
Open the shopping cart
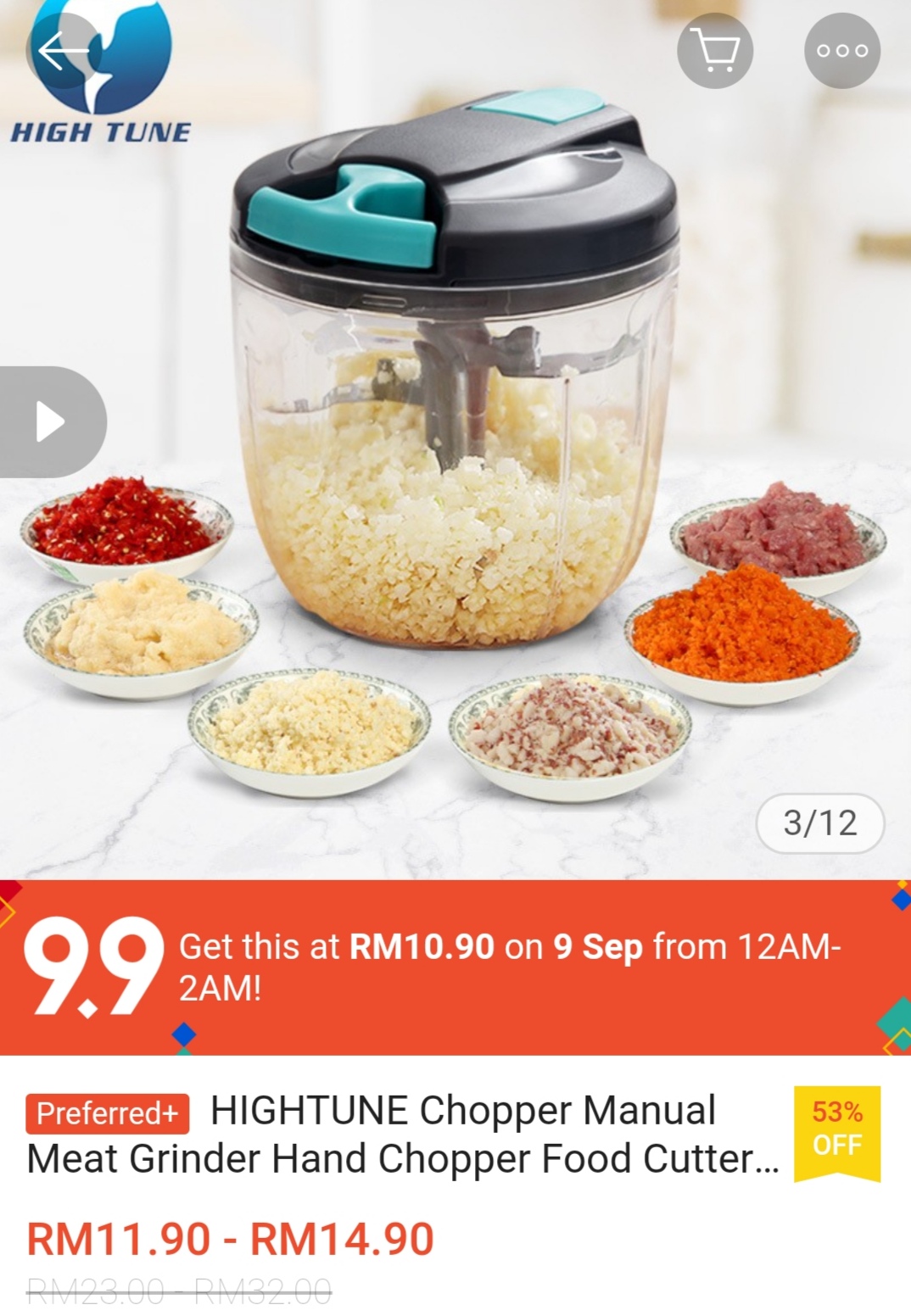tap(714, 51)
